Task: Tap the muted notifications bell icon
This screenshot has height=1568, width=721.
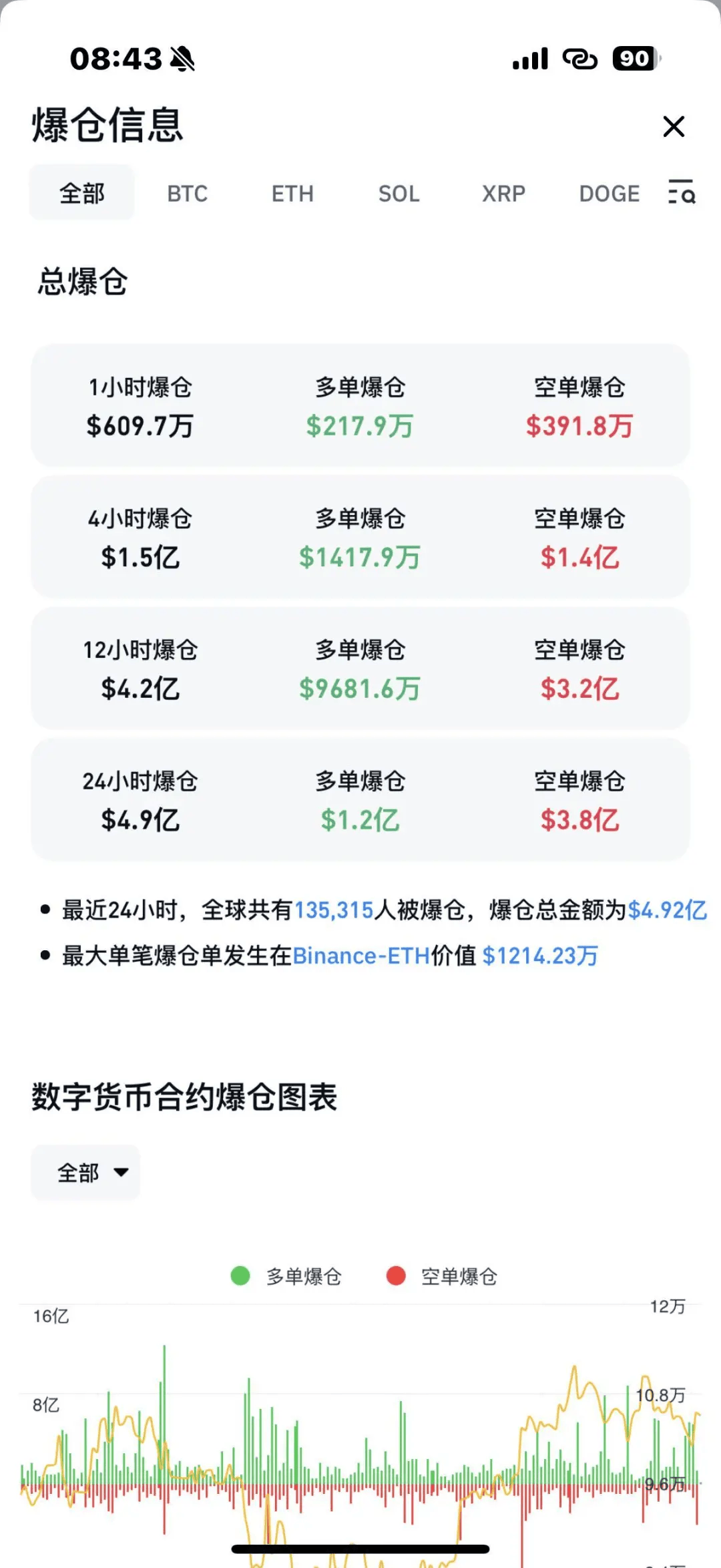Action: click(x=182, y=59)
